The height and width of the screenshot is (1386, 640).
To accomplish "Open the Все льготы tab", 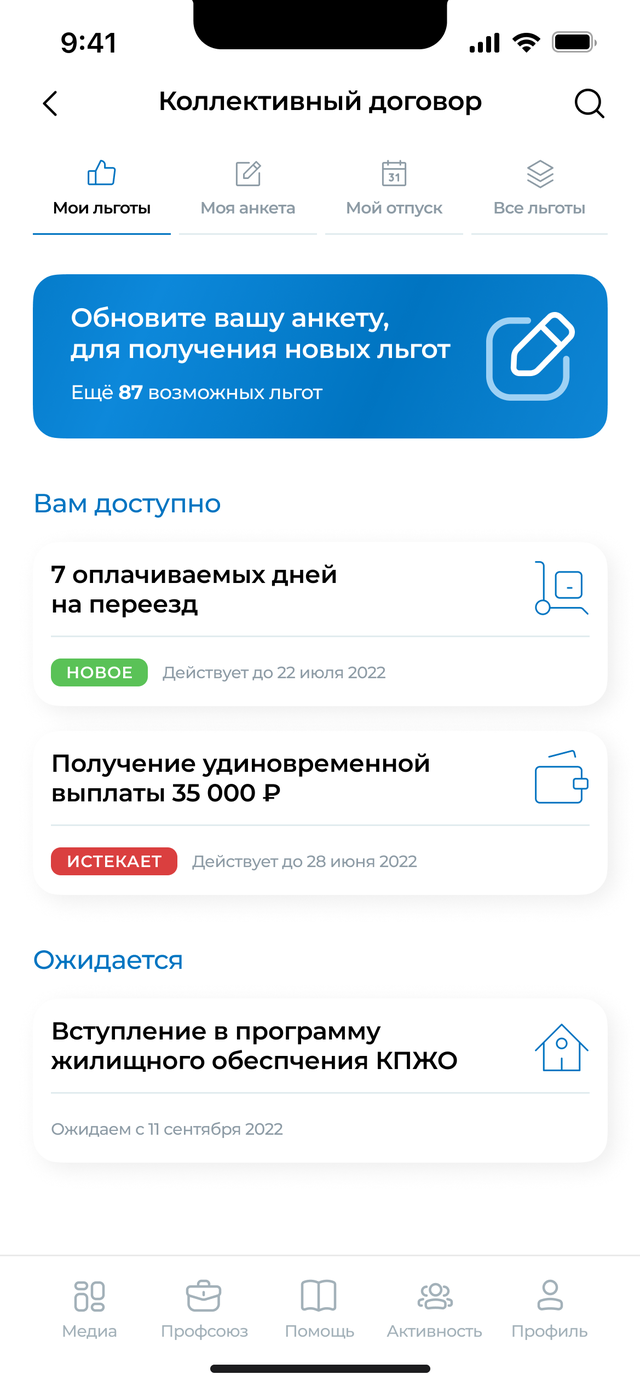I will point(539,190).
